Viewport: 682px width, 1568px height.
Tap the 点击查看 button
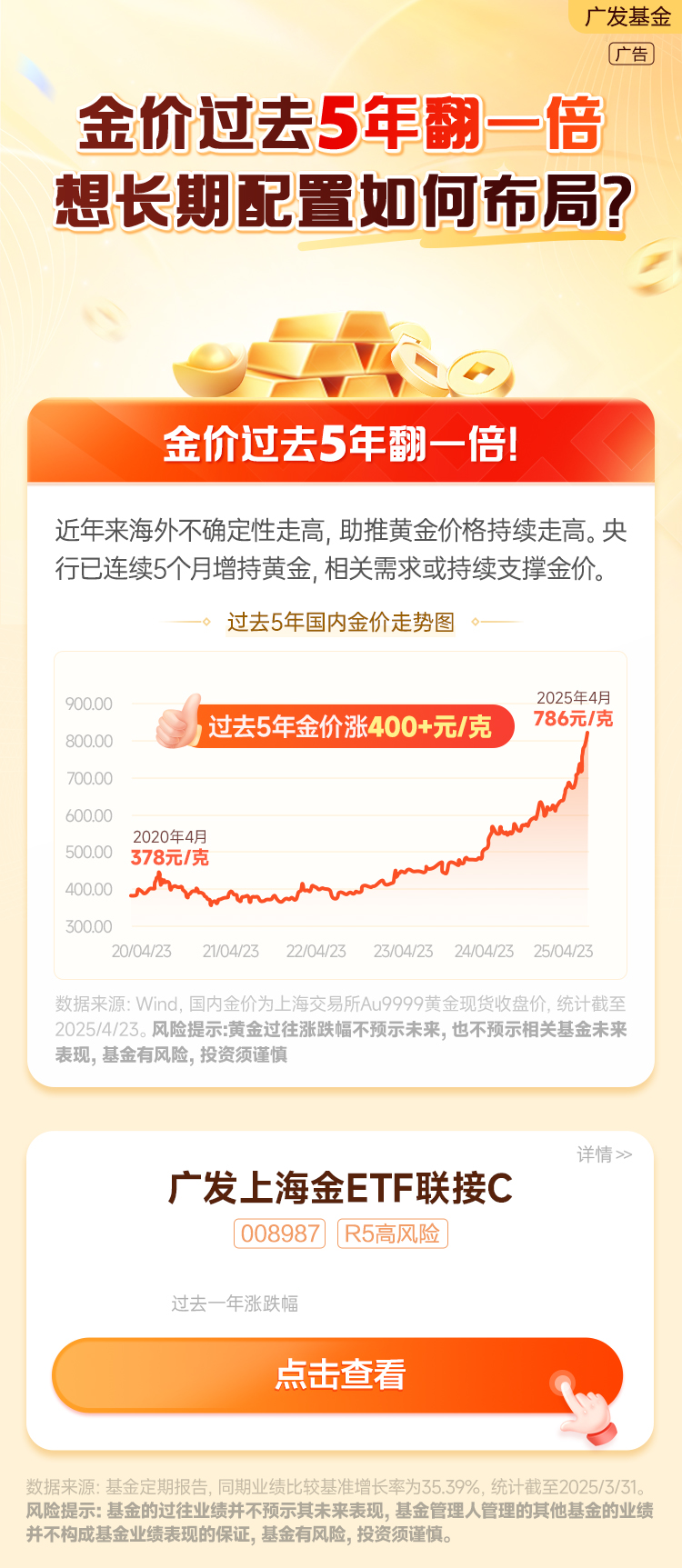[338, 1374]
